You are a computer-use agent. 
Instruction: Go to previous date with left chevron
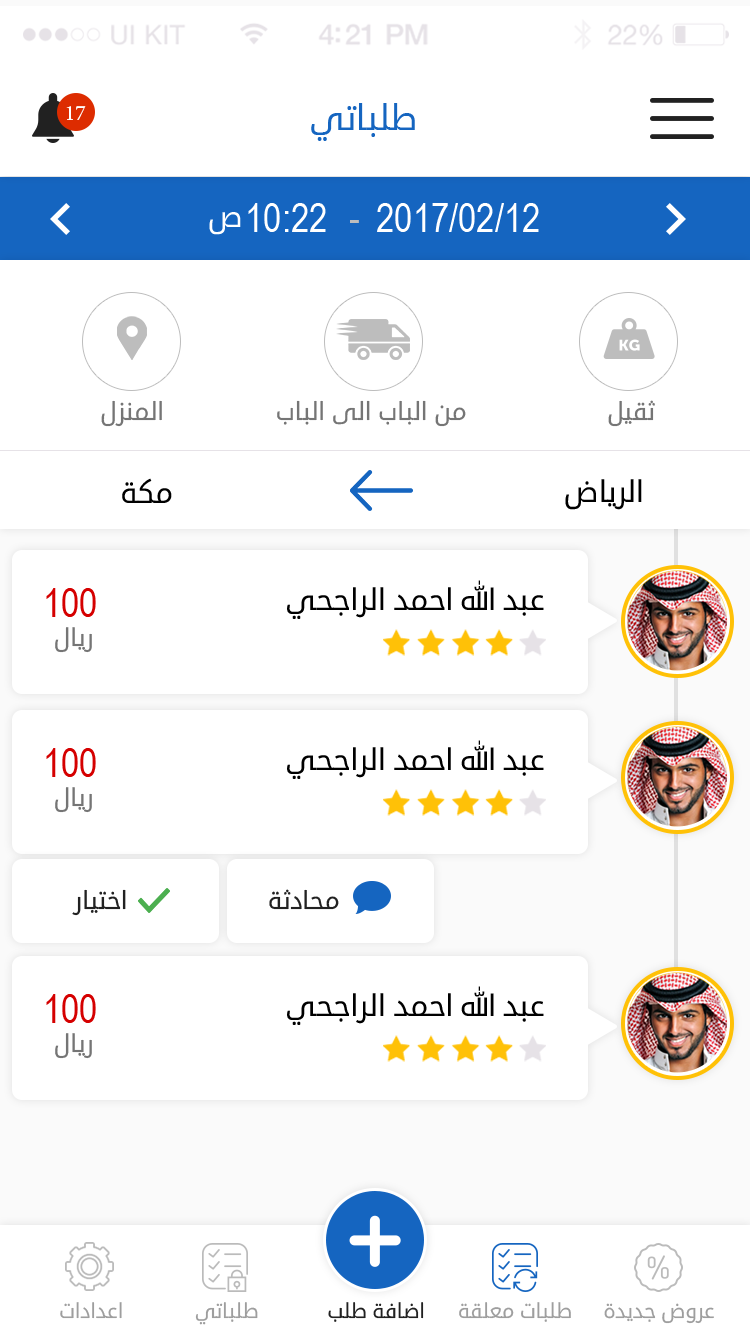tap(61, 219)
